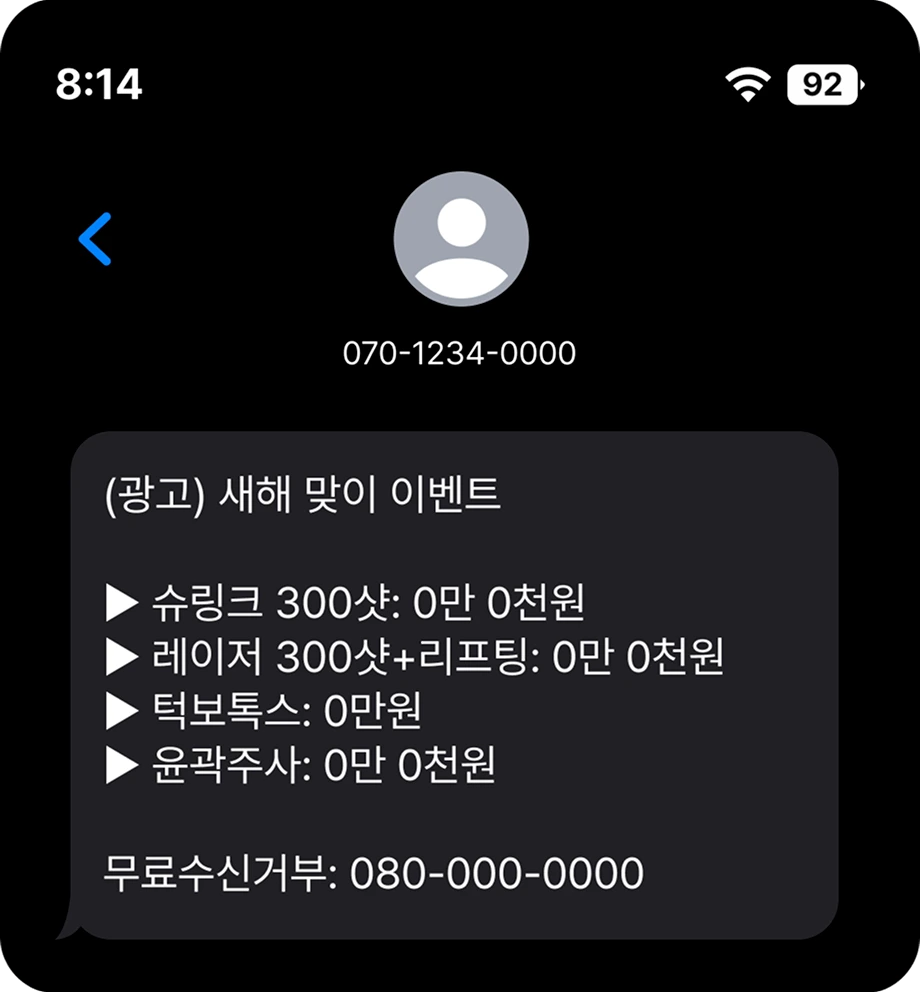Screen dimensions: 920x992
Task: Tap the person silhouette in the profile circle
Action: [460, 240]
